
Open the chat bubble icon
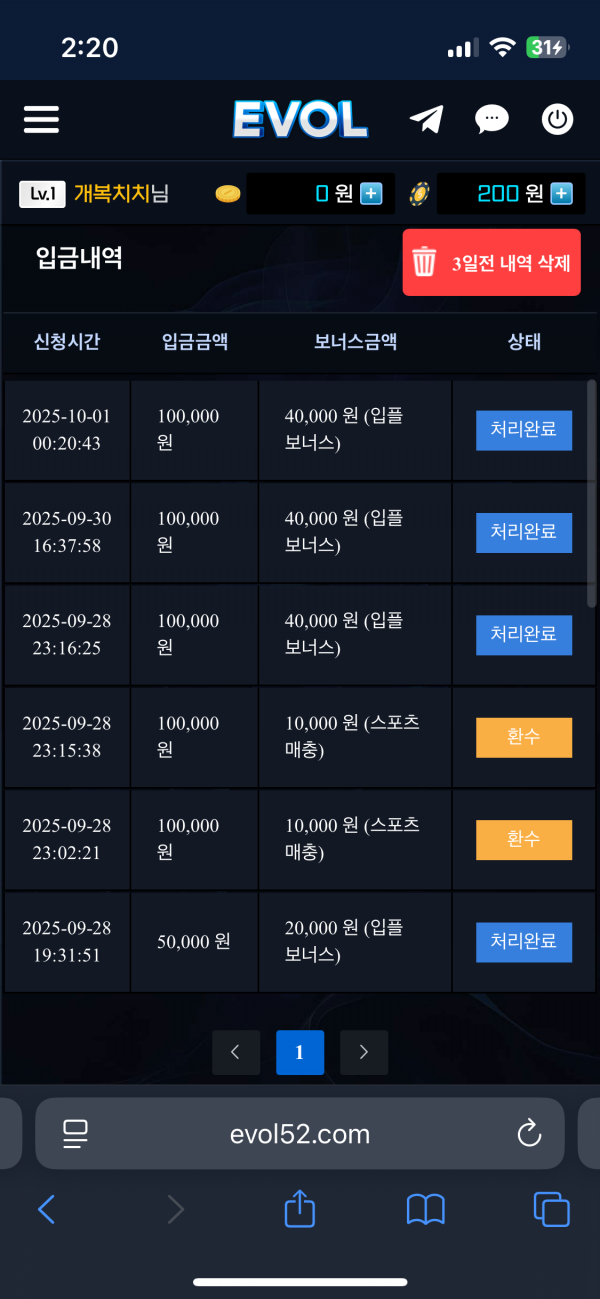point(491,120)
